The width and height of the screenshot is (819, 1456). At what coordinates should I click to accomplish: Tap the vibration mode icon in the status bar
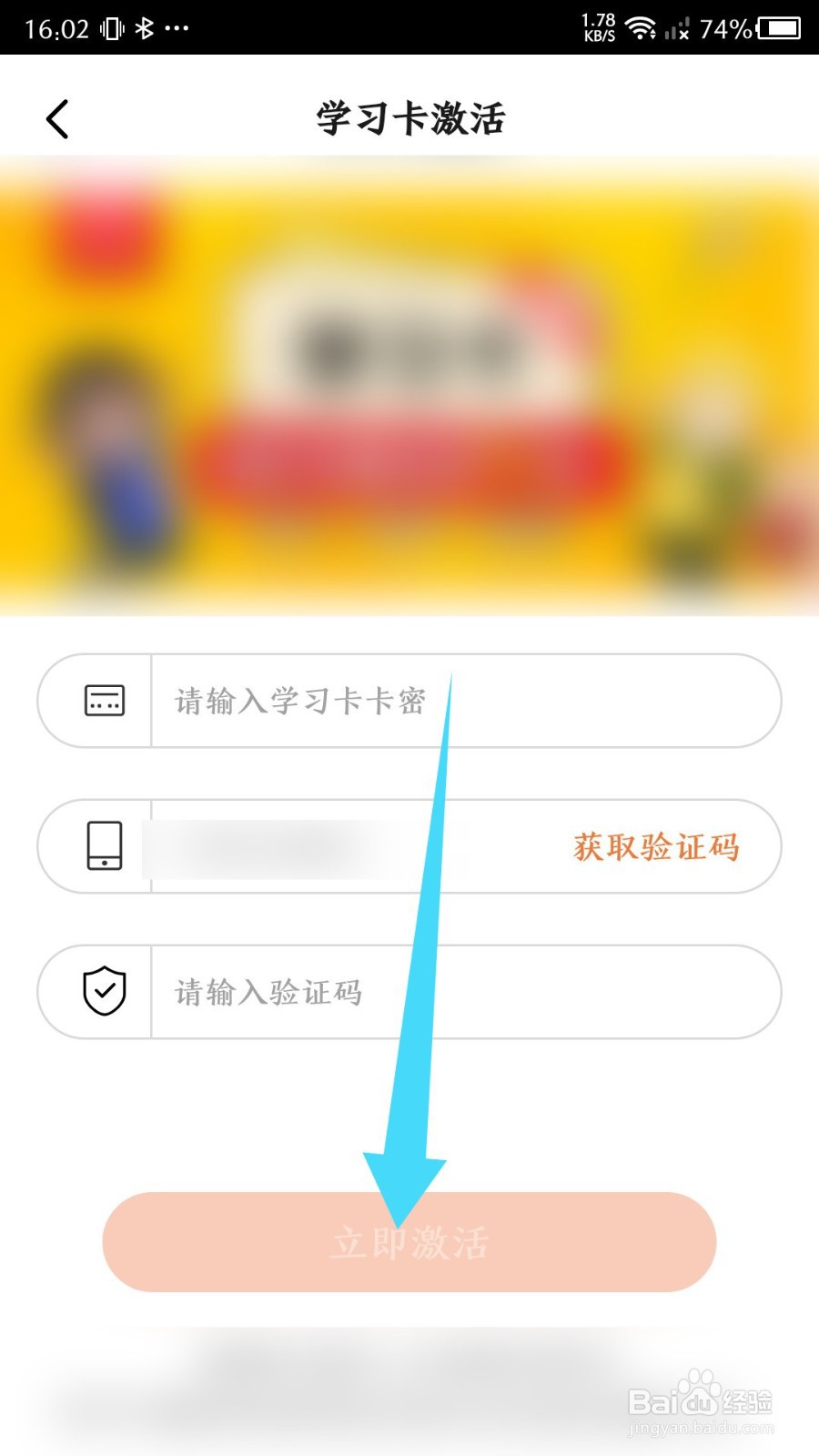pyautogui.click(x=110, y=28)
